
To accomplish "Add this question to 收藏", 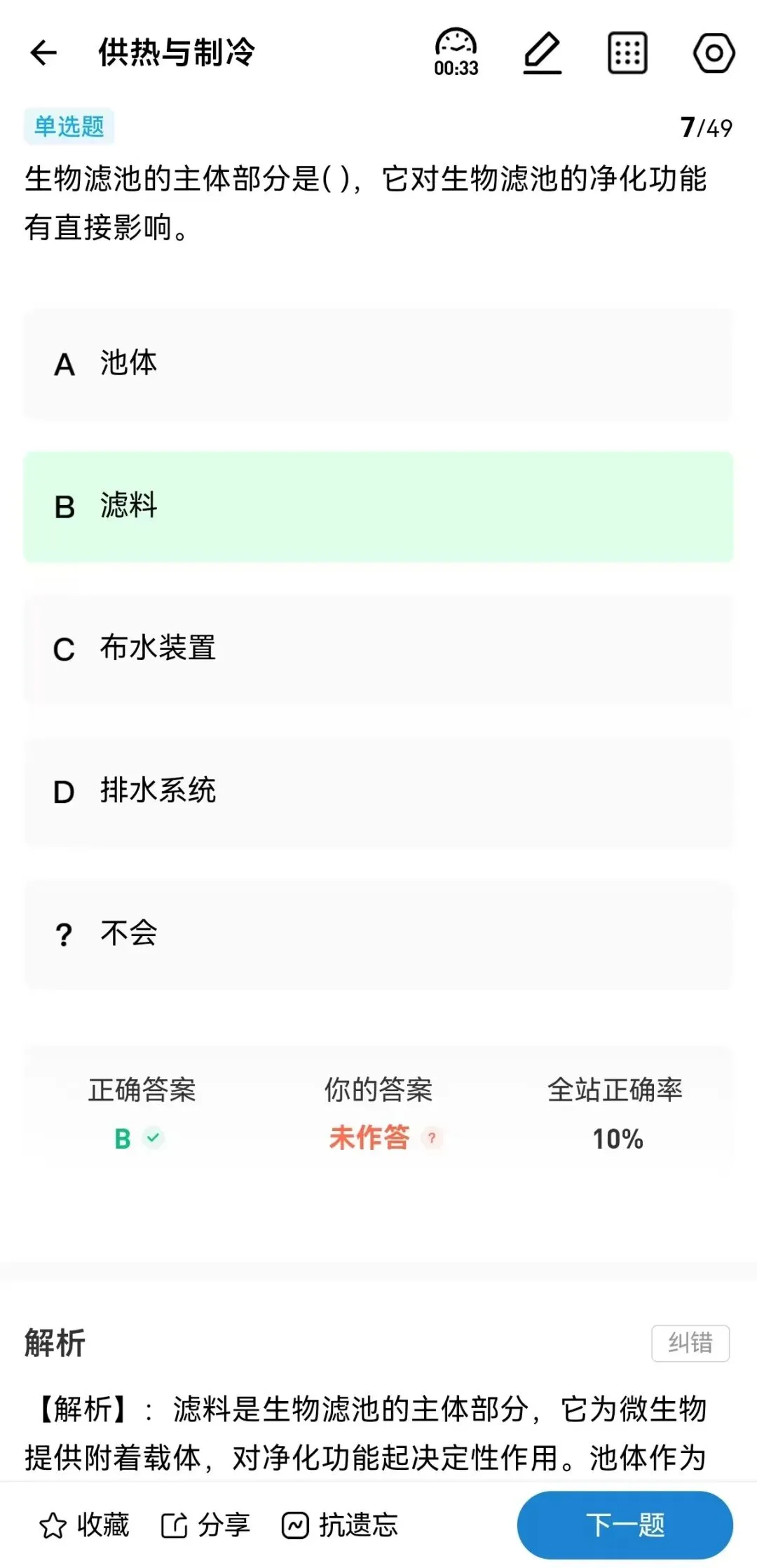I will tap(84, 1525).
